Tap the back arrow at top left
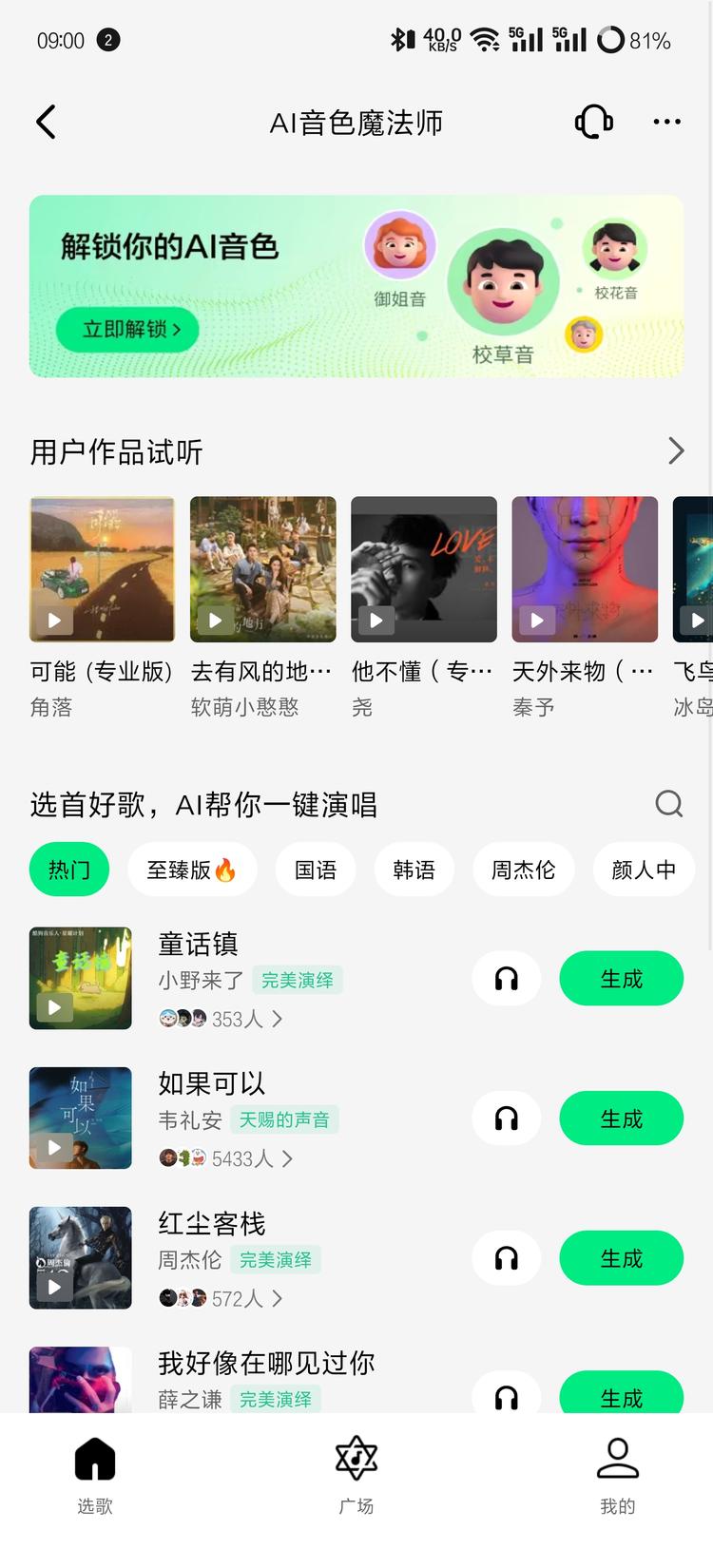This screenshot has width=713, height=1568. (46, 122)
